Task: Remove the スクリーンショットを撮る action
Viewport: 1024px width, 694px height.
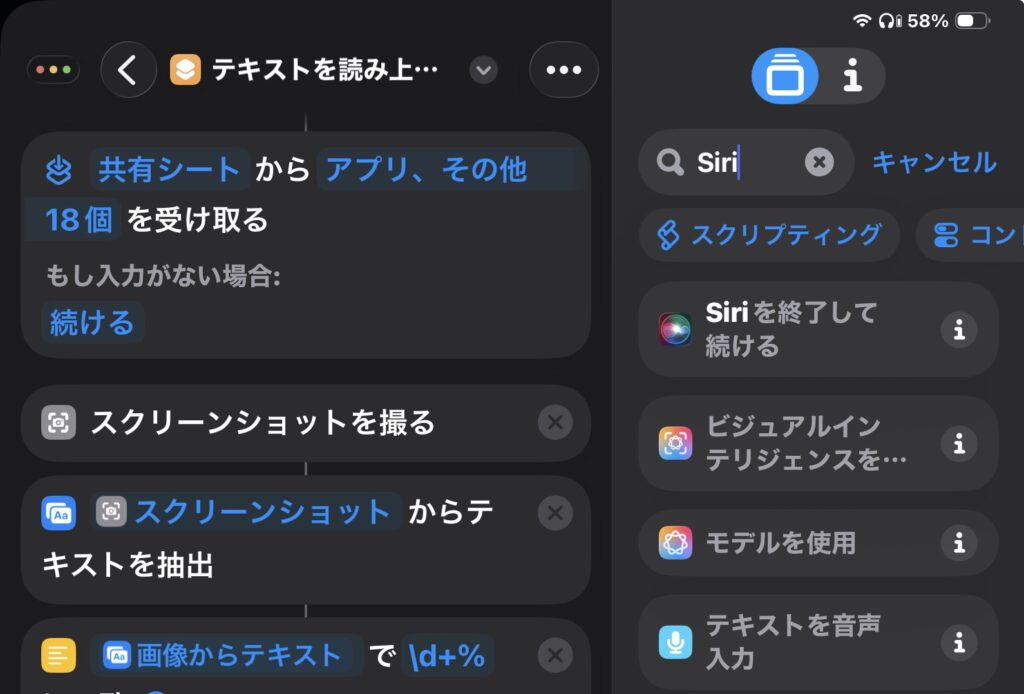Action: (x=555, y=423)
